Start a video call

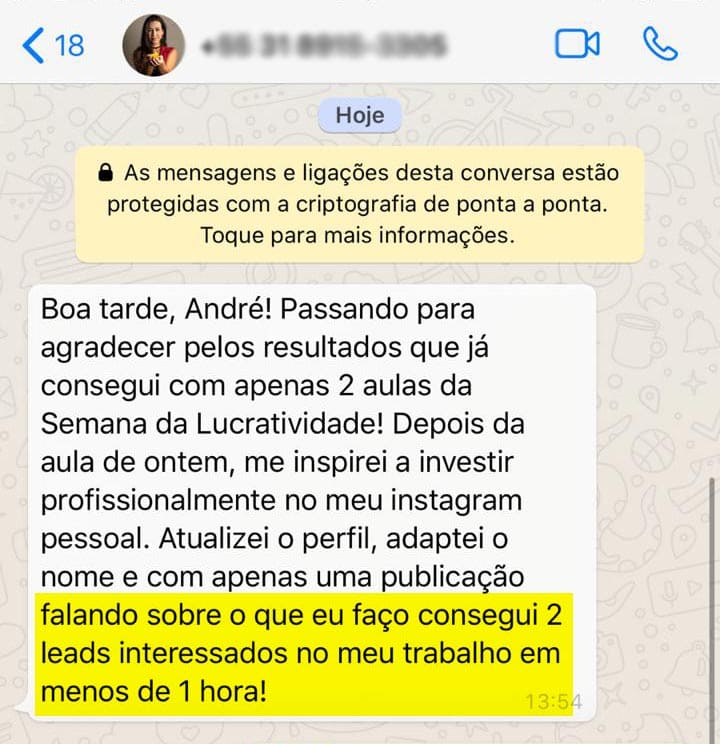tap(577, 45)
